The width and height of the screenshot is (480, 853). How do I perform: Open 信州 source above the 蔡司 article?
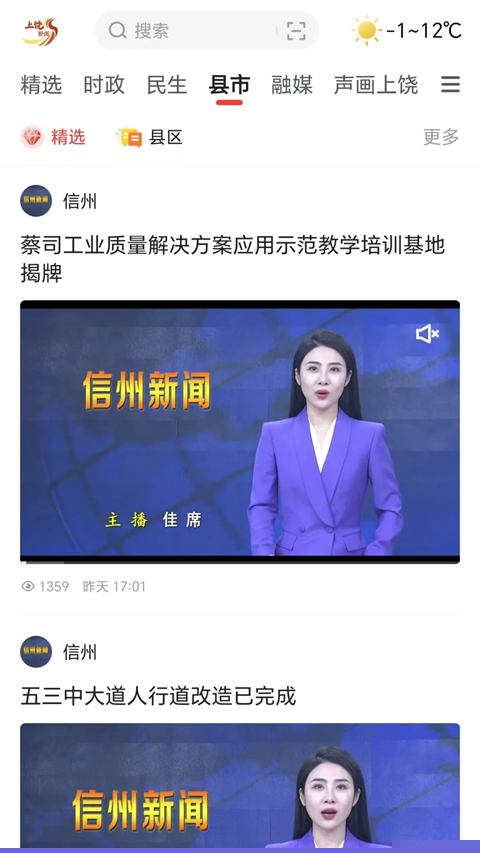click(x=59, y=201)
